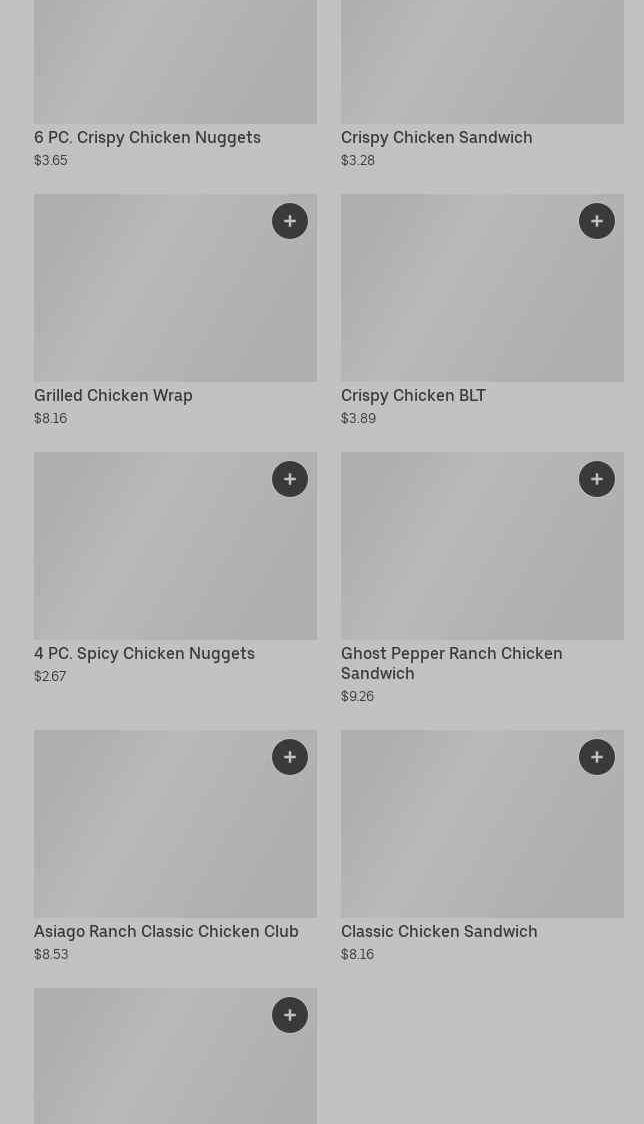
Task: Open Crispy Chicken Sandwich item
Action: coord(436,138)
